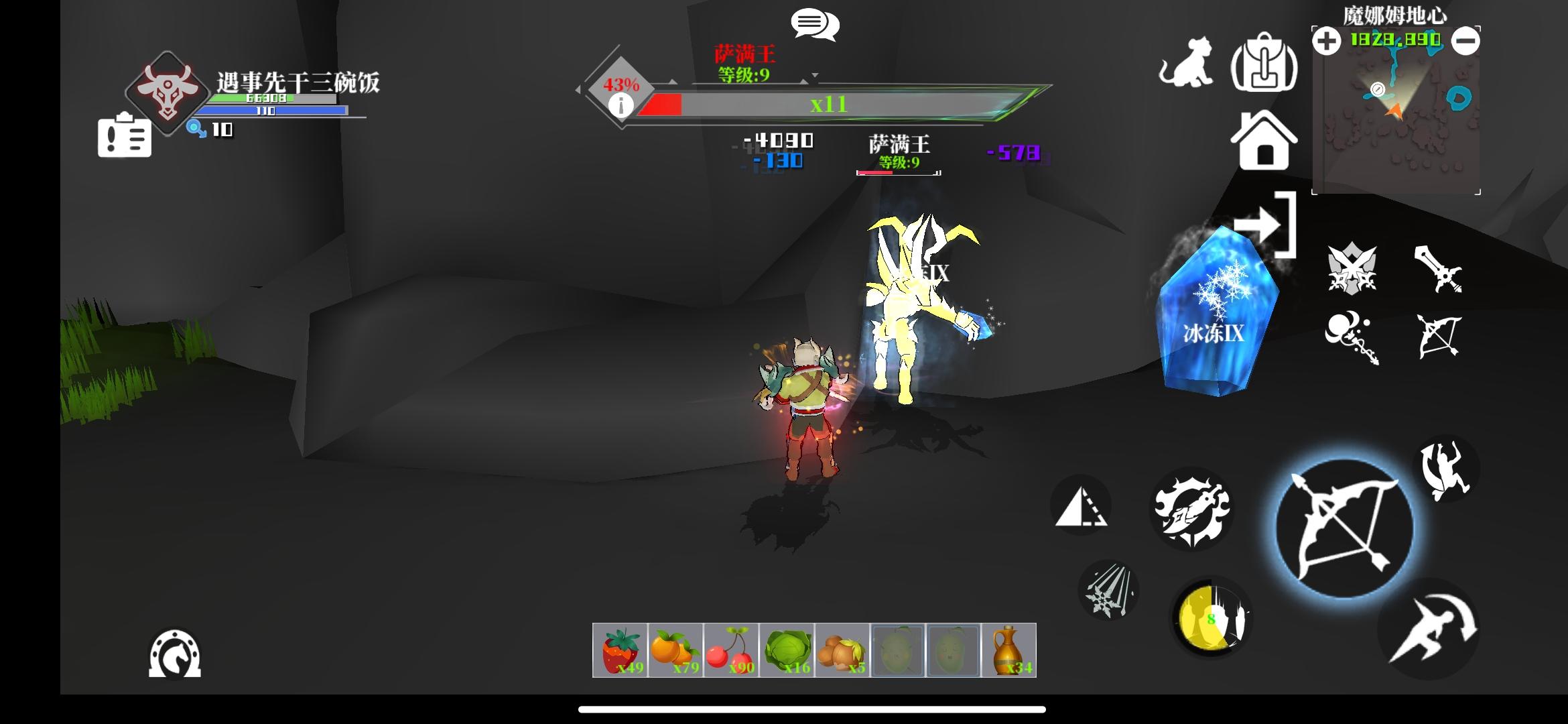Use the potion jug x34
This screenshot has height=724, width=1568.
1008,650
